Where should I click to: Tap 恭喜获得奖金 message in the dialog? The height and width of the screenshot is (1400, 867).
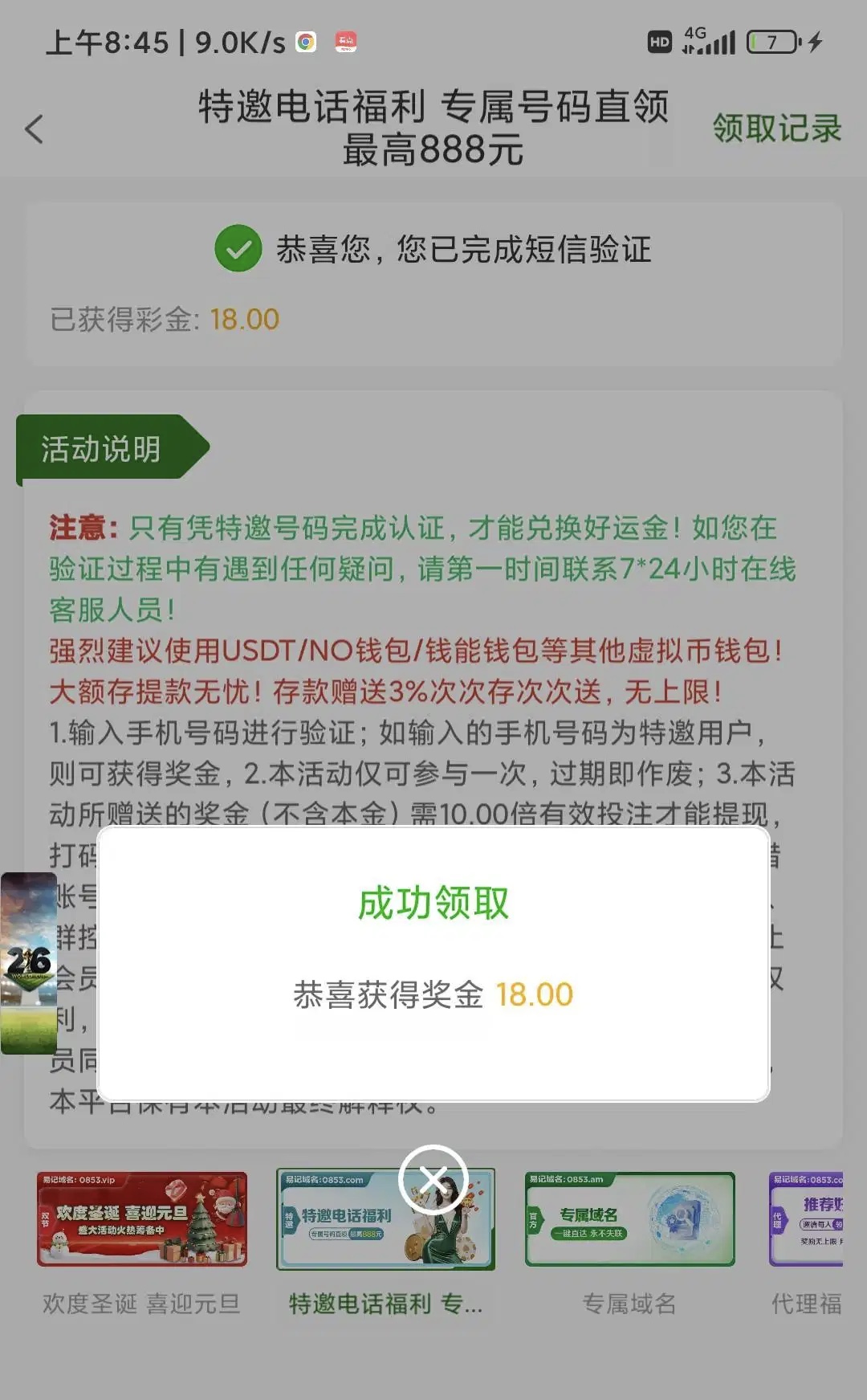click(391, 994)
